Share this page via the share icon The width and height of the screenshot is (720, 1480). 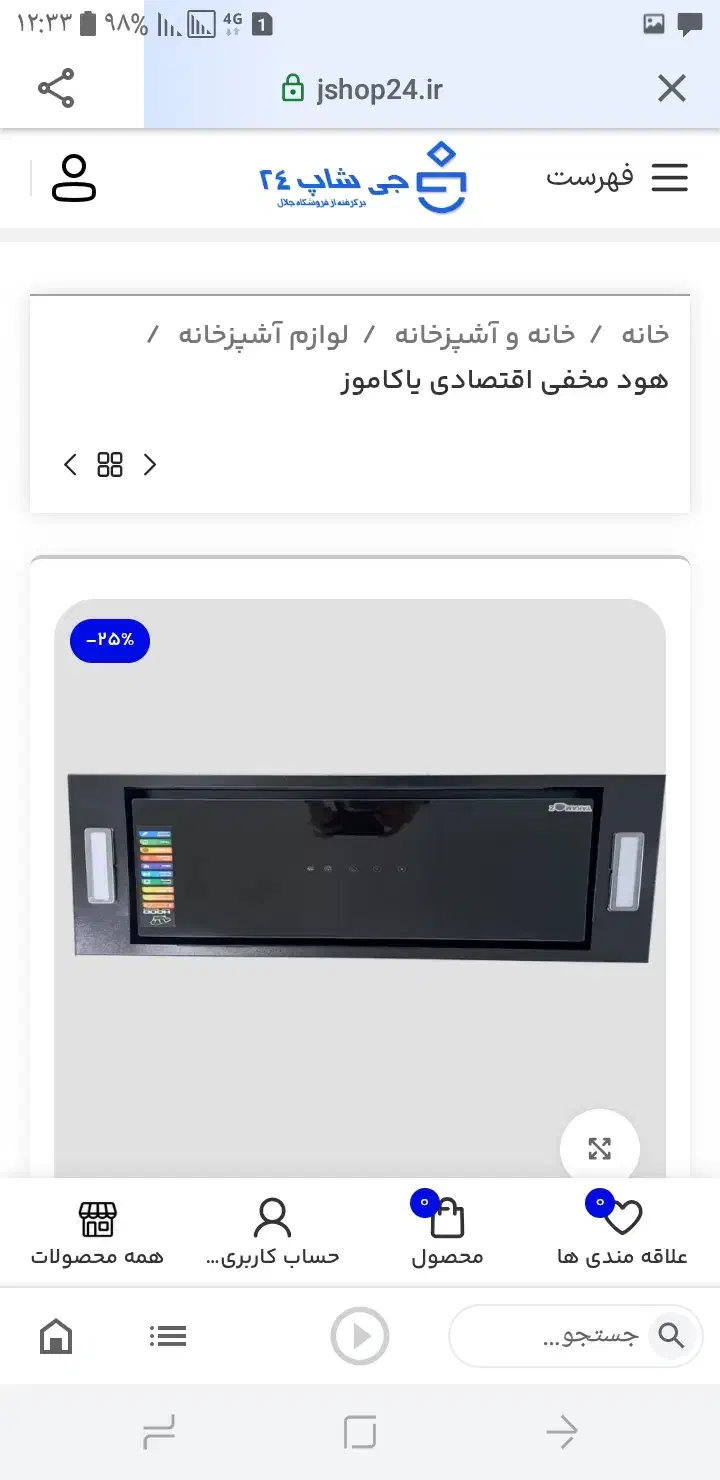click(56, 88)
